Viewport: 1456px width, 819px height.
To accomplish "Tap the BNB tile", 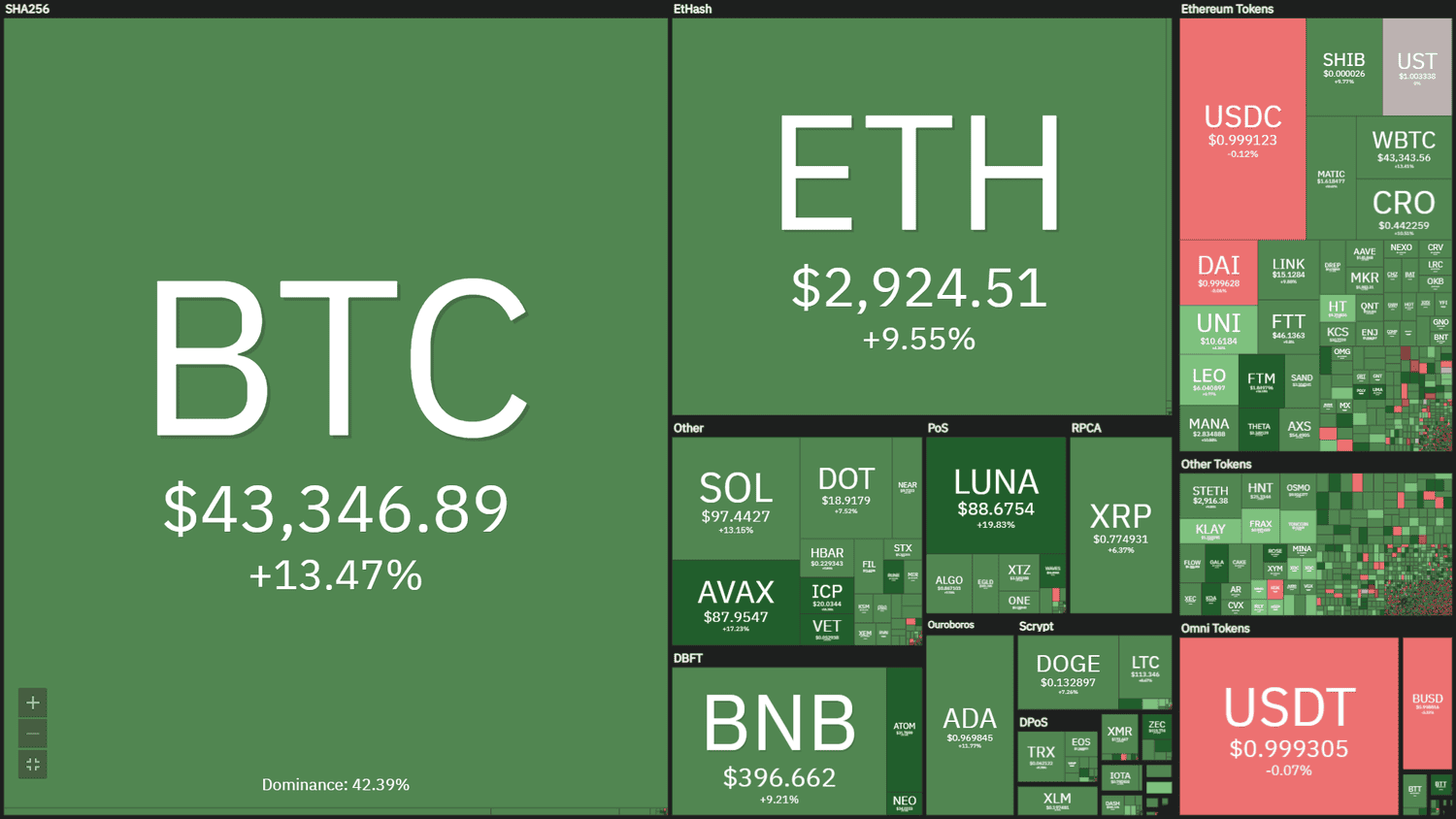I will coord(779,742).
